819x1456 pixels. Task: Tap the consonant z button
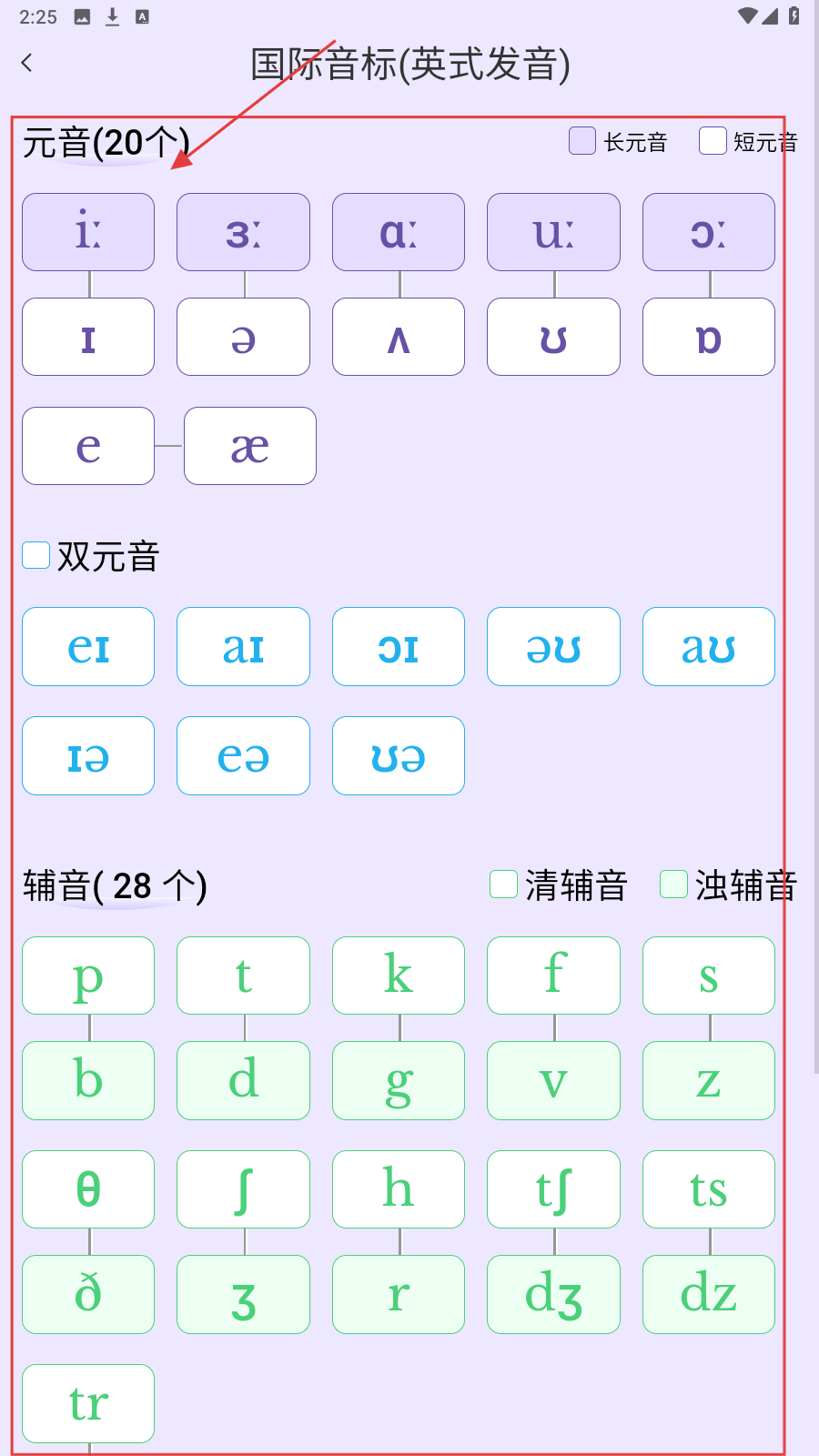(x=708, y=1080)
